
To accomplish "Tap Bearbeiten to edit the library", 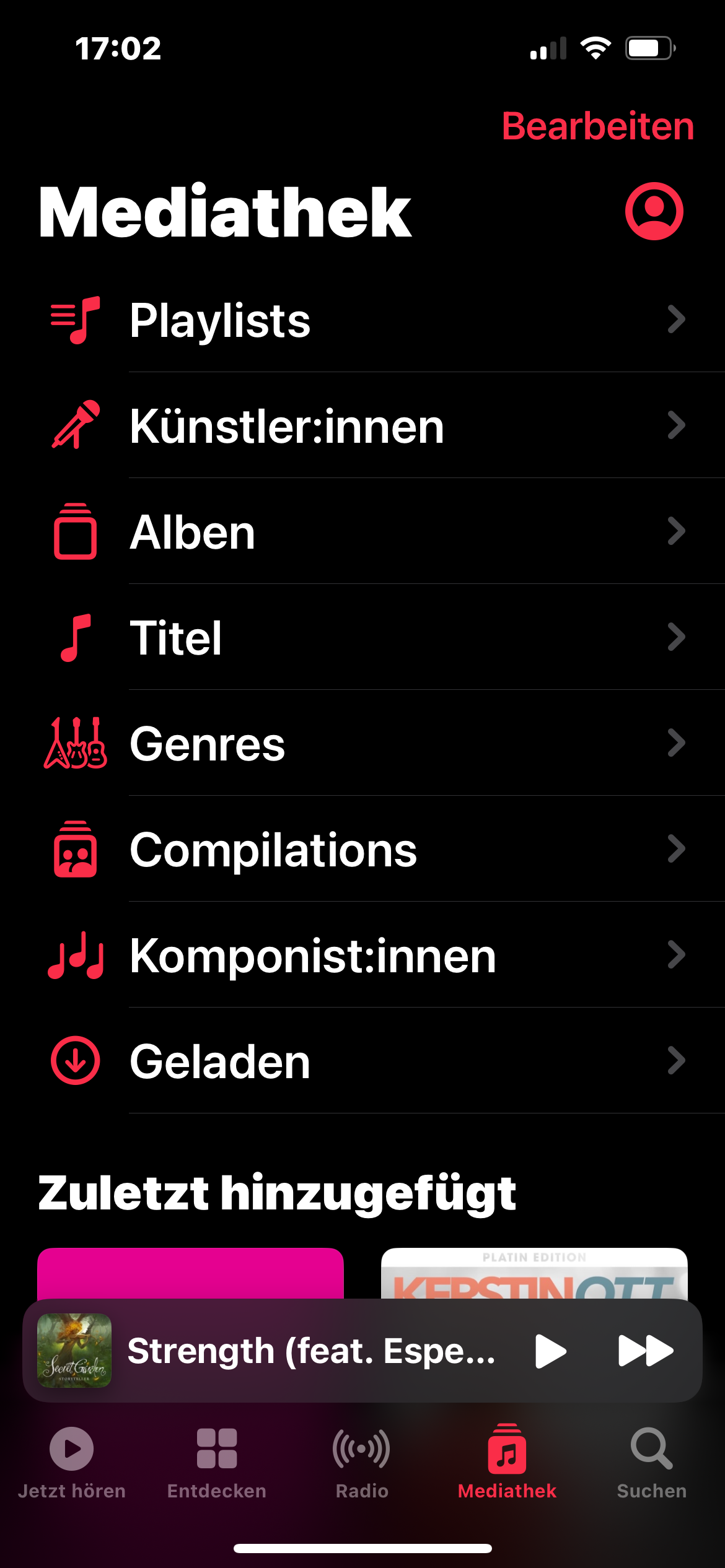I will (x=597, y=126).
